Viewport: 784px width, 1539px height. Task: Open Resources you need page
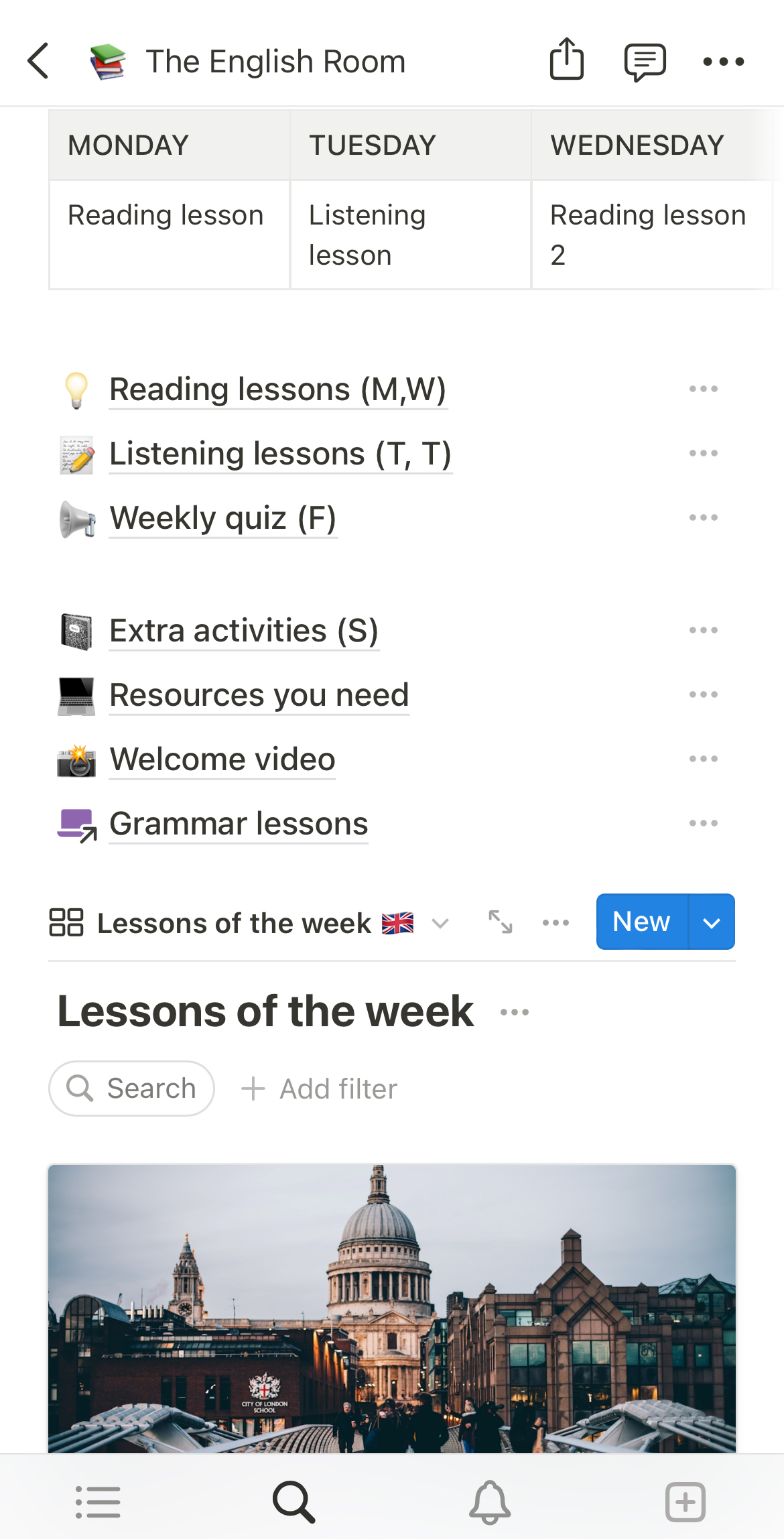coord(259,695)
